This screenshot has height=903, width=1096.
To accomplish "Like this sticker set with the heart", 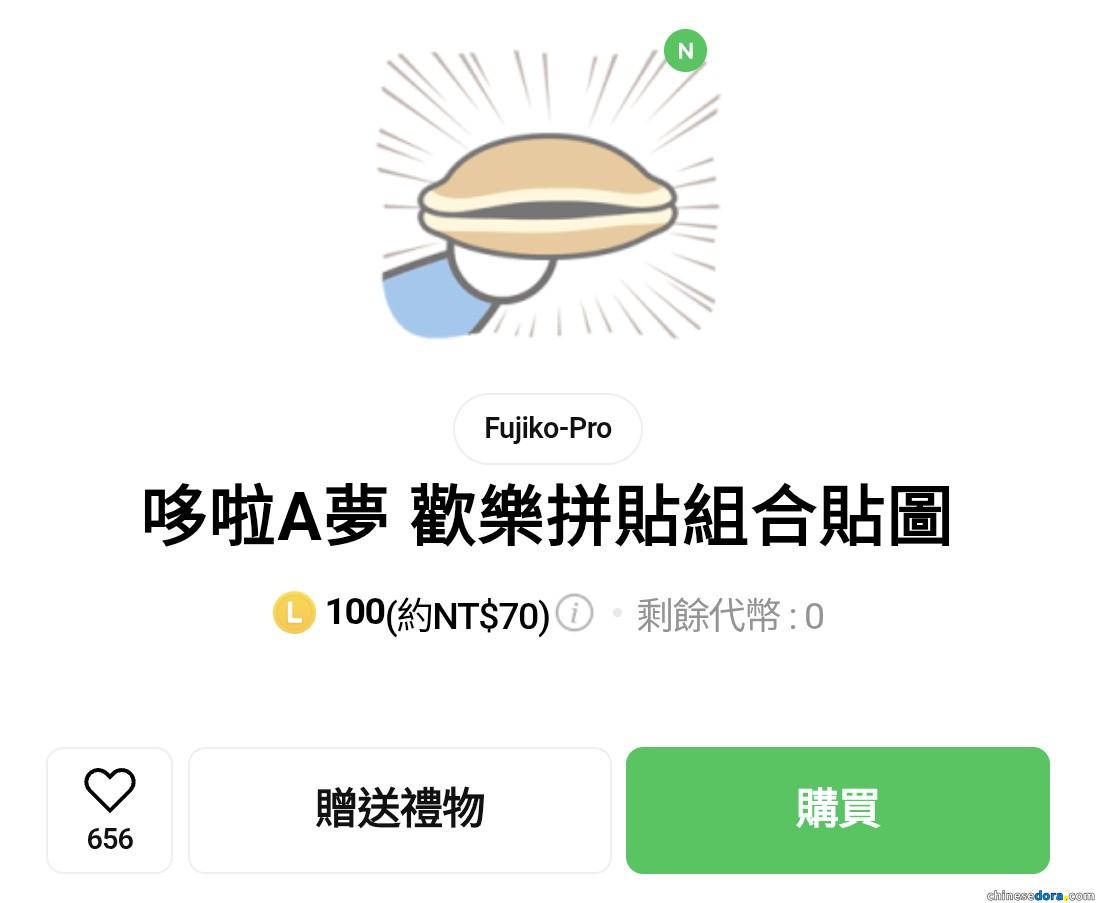I will (109, 792).
